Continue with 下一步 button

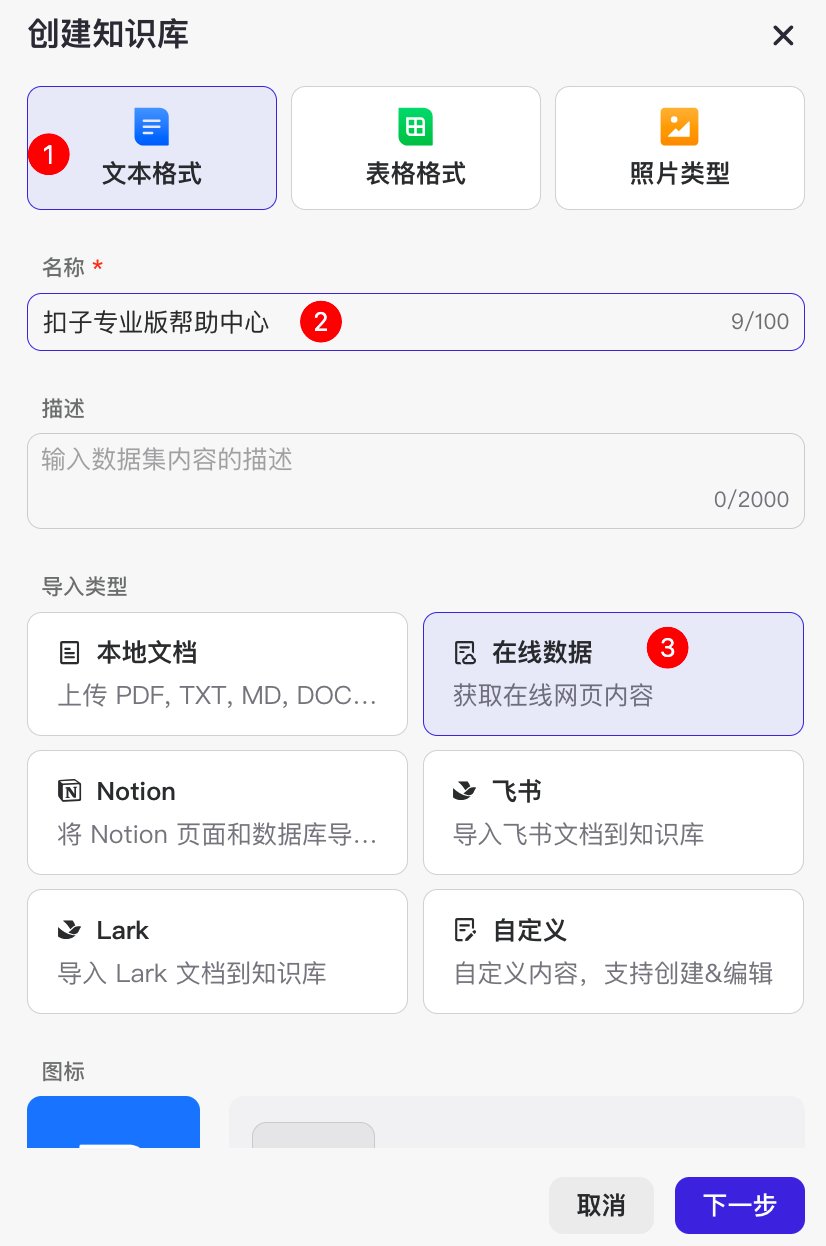coord(739,1205)
